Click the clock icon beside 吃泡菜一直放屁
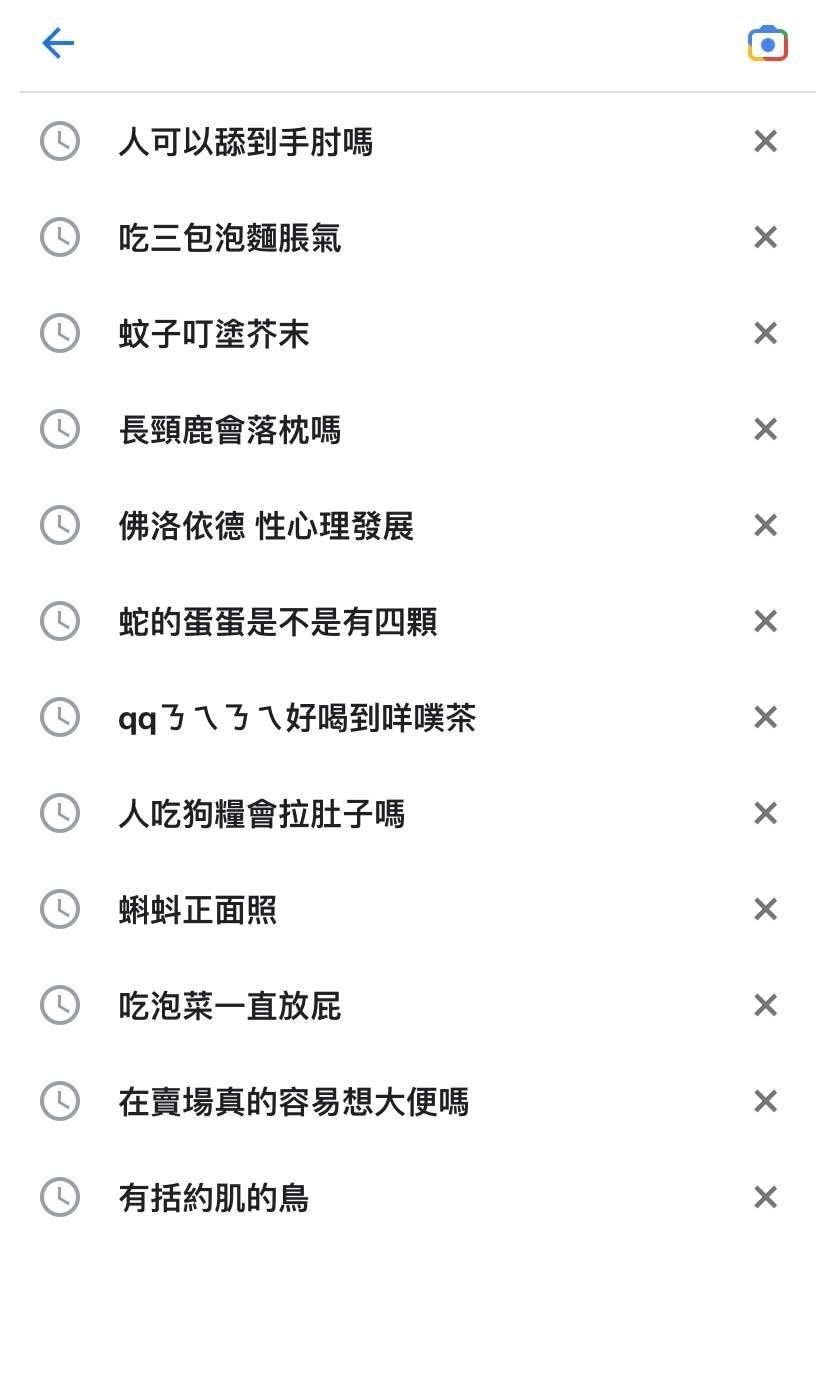This screenshot has width=828, height=1400. [60, 1005]
